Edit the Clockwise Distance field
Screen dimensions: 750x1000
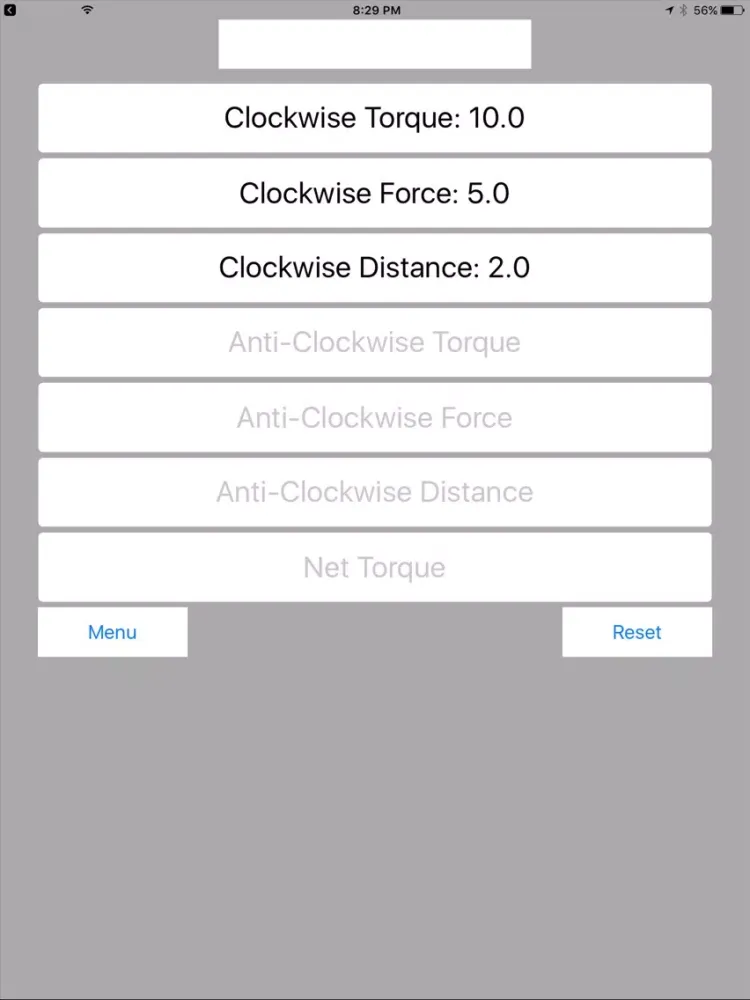tap(375, 268)
